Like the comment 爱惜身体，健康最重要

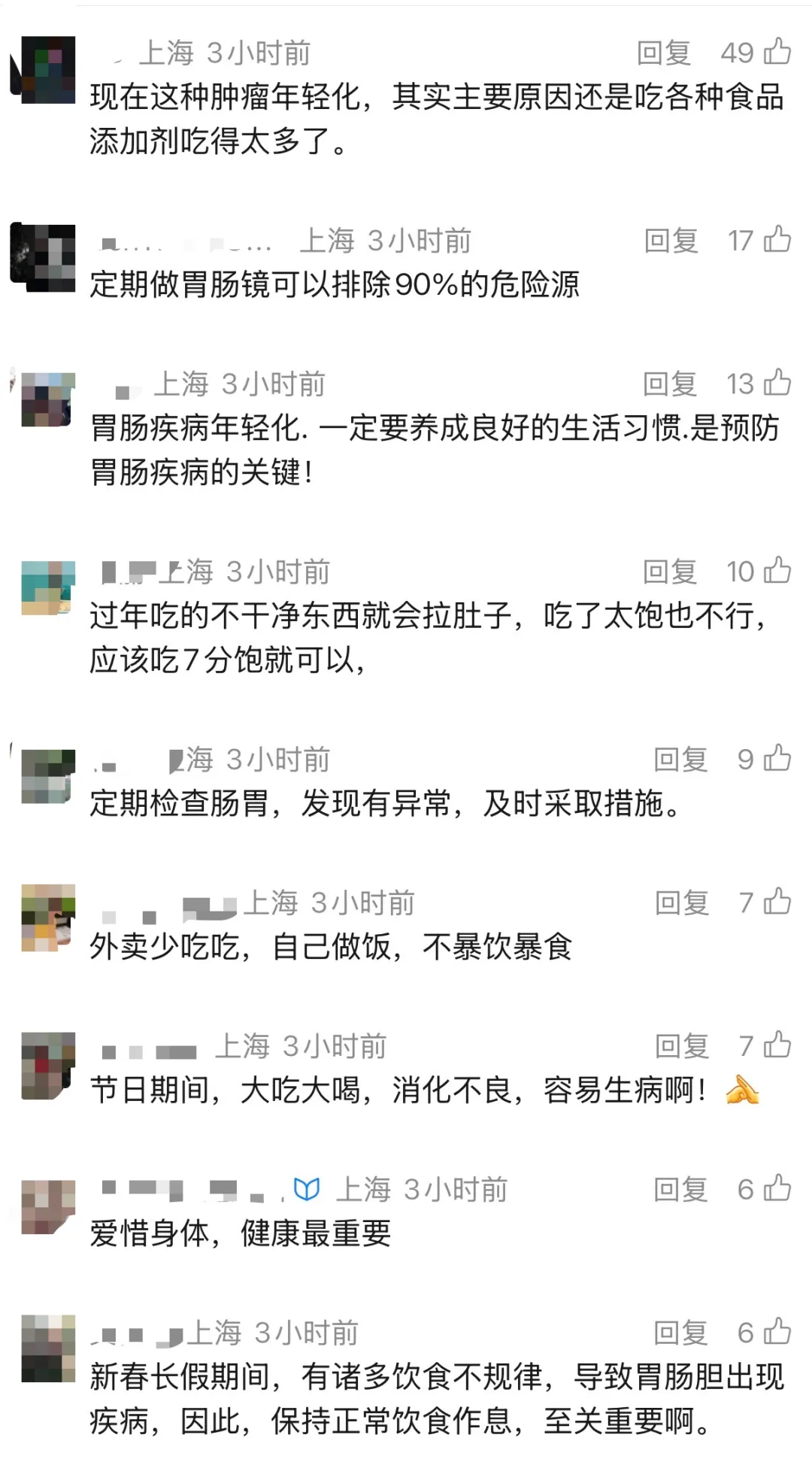(777, 1189)
